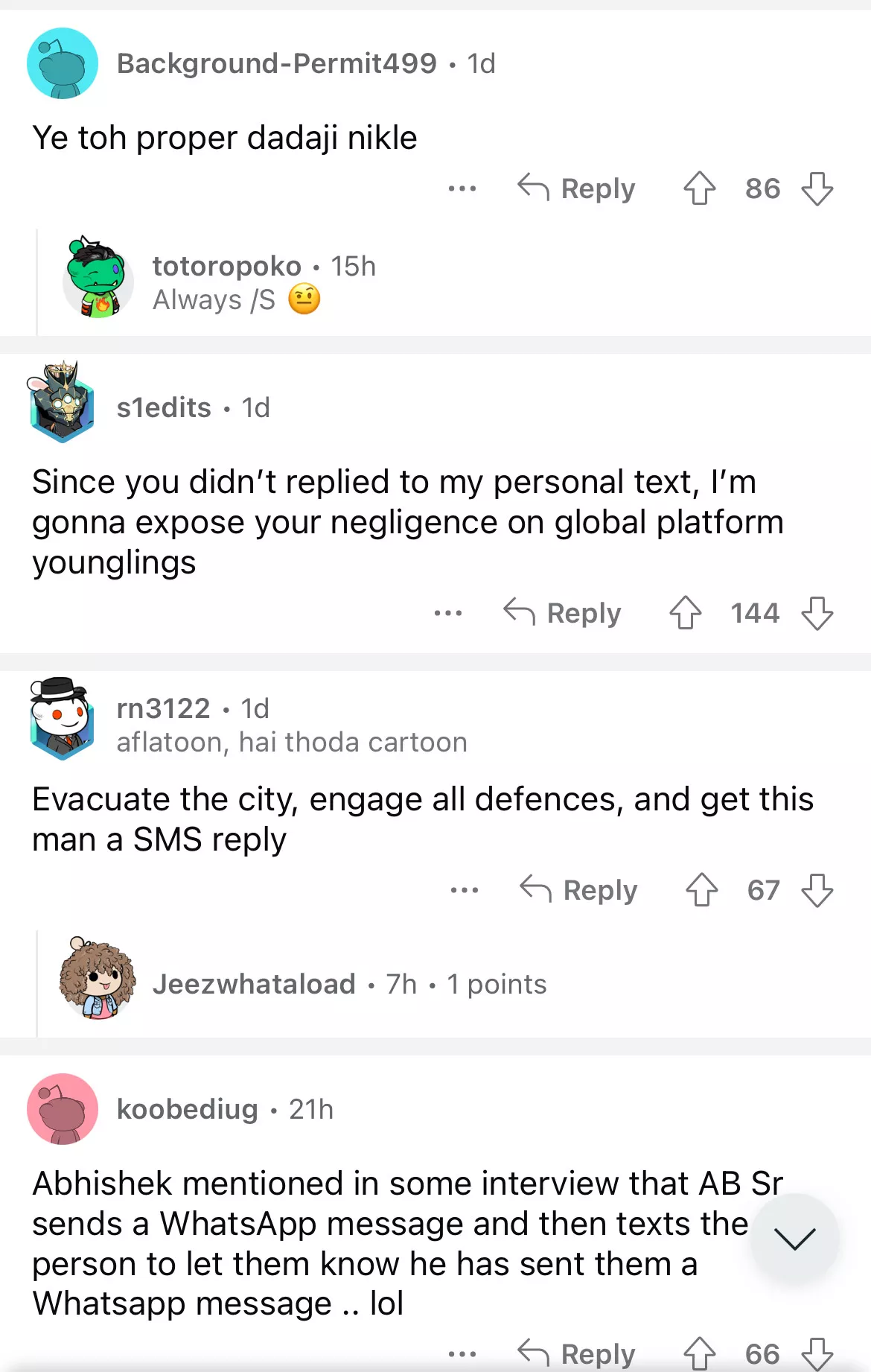Open more options on Background-Permit499's comment
Image resolution: width=871 pixels, height=1372 pixels.
[462, 188]
